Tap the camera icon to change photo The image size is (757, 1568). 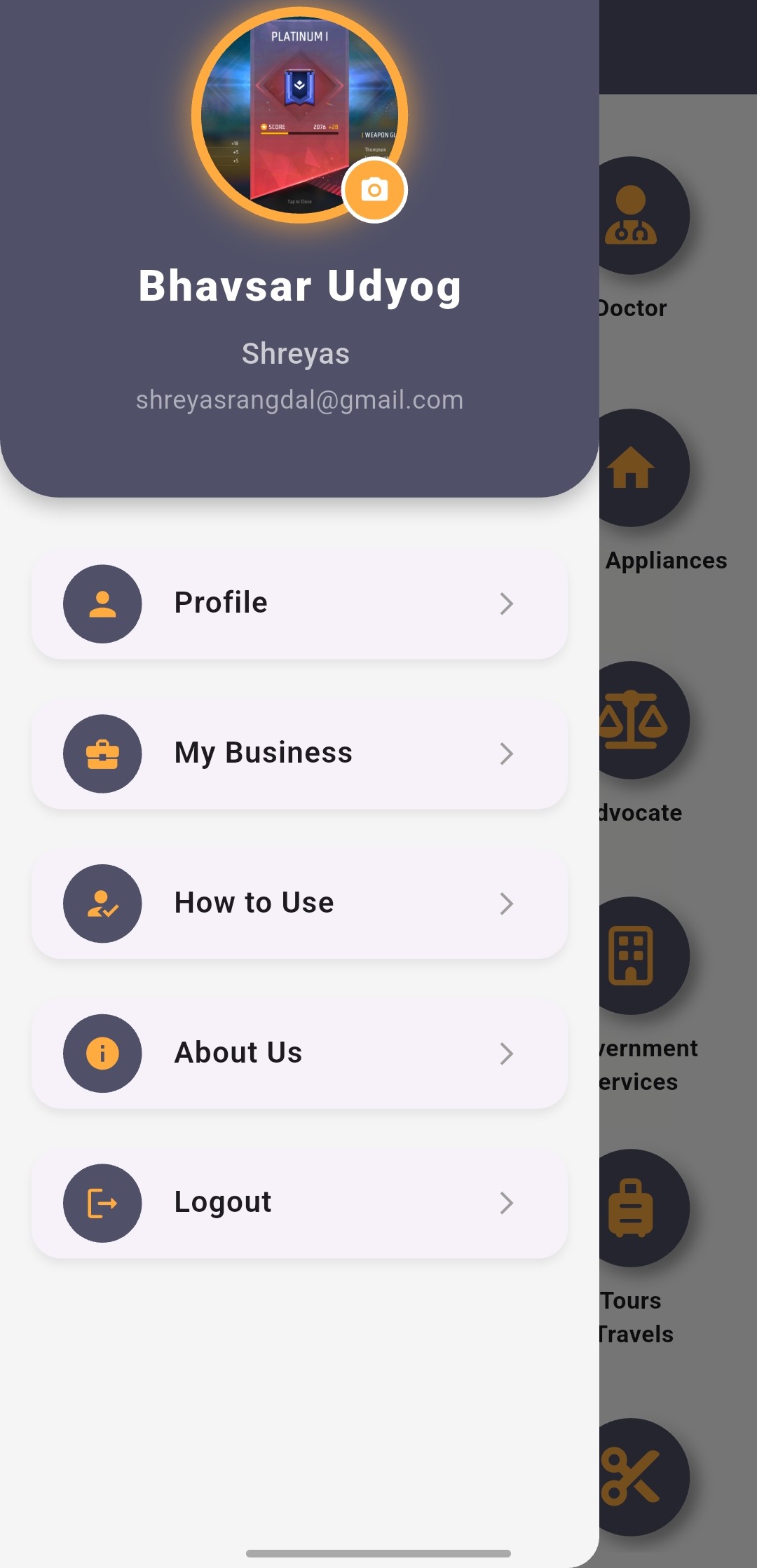click(x=374, y=190)
